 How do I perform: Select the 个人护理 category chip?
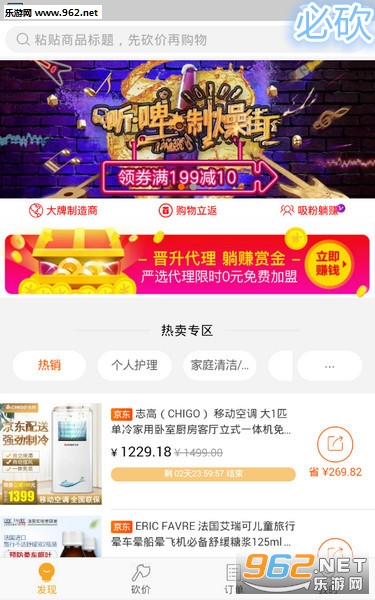[x=134, y=365]
